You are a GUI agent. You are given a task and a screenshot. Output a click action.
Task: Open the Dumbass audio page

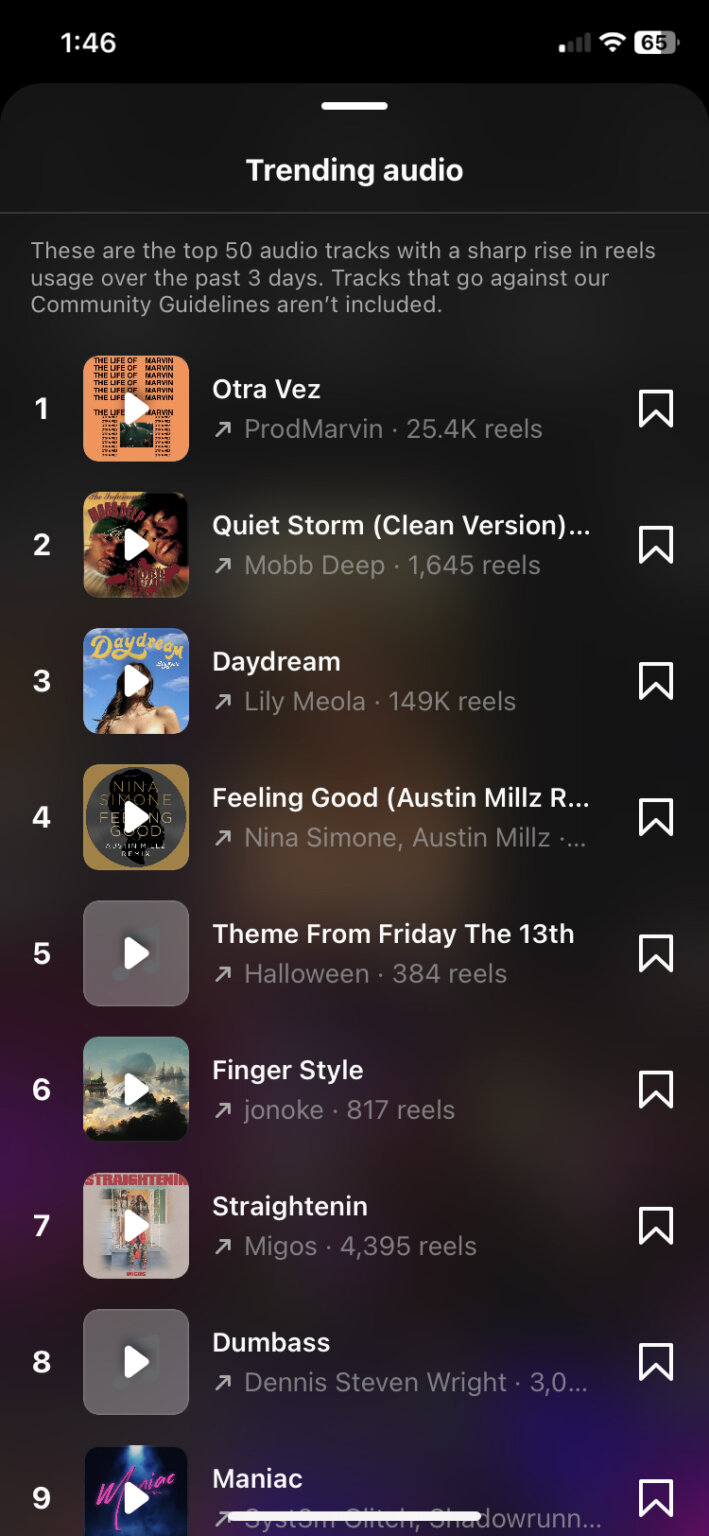tap(271, 1342)
